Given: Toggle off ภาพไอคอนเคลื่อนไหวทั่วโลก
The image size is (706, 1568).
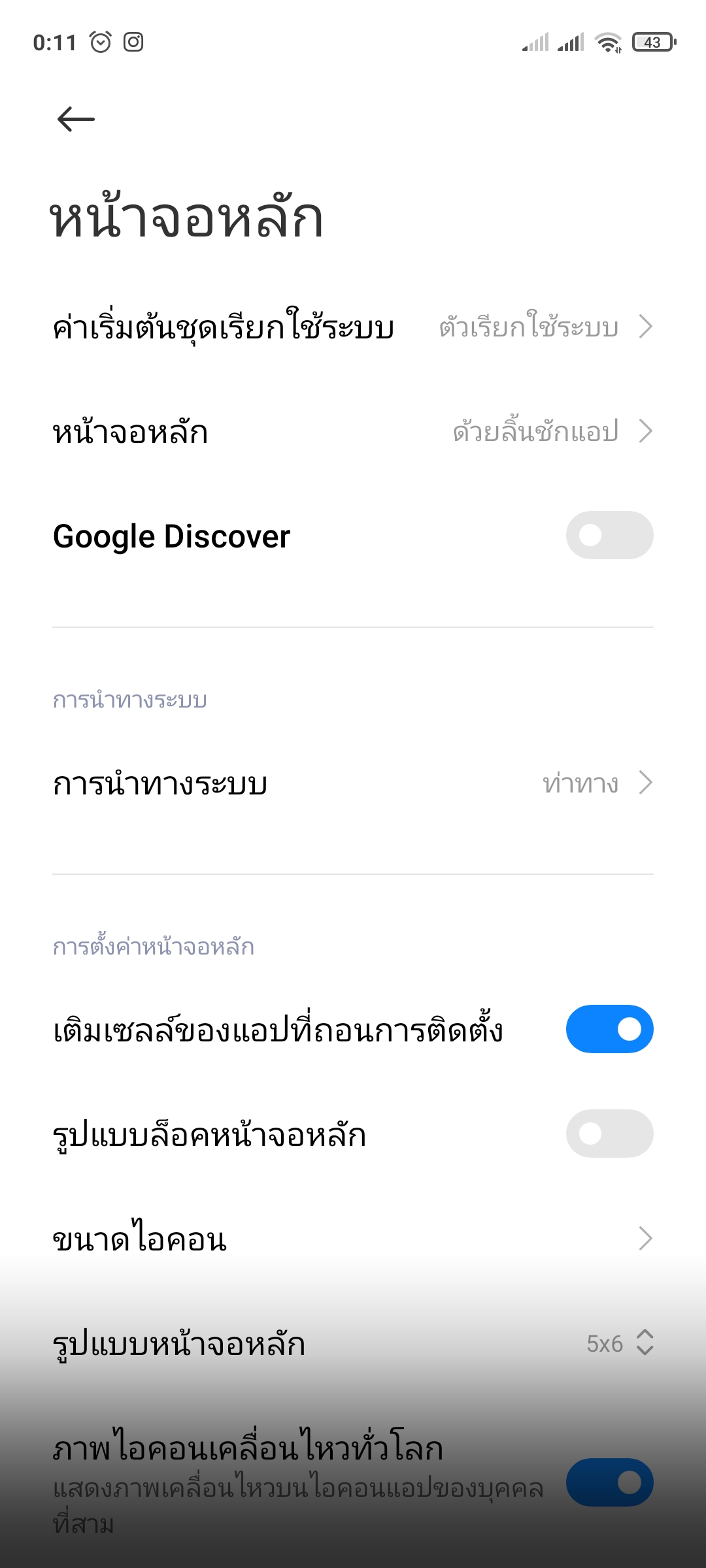Looking at the screenshot, I should pos(609,1482).
